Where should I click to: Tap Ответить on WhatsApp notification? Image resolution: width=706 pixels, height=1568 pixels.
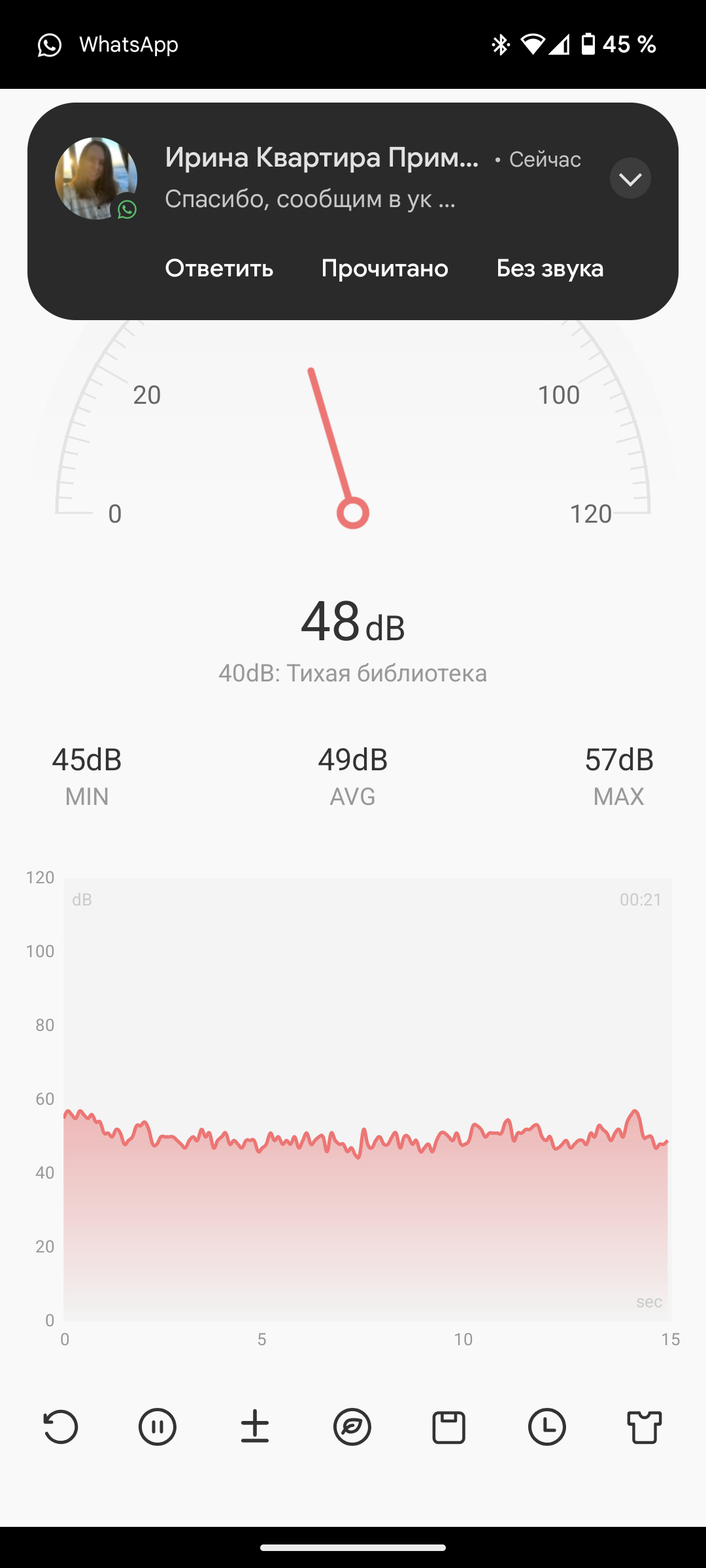coord(219,269)
